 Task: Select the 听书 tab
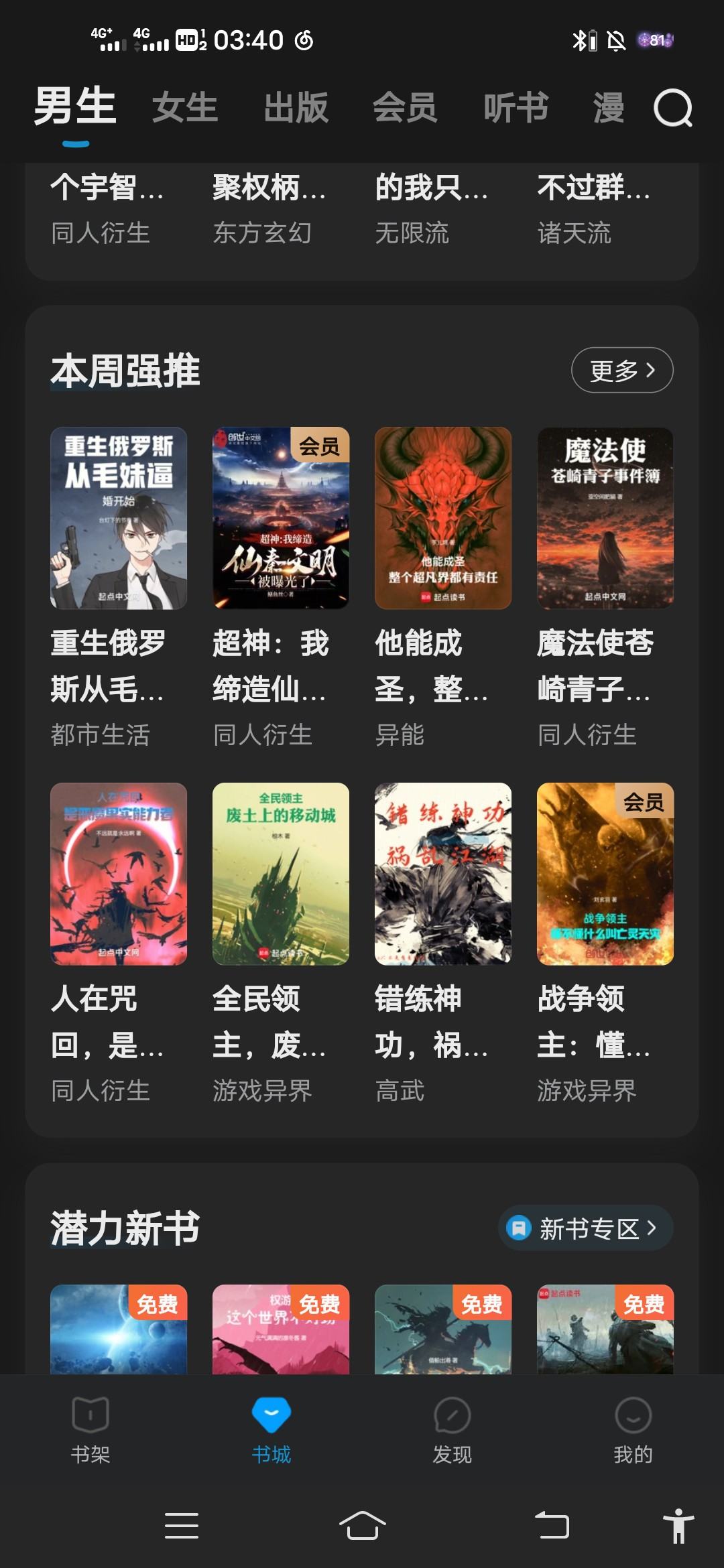(516, 108)
